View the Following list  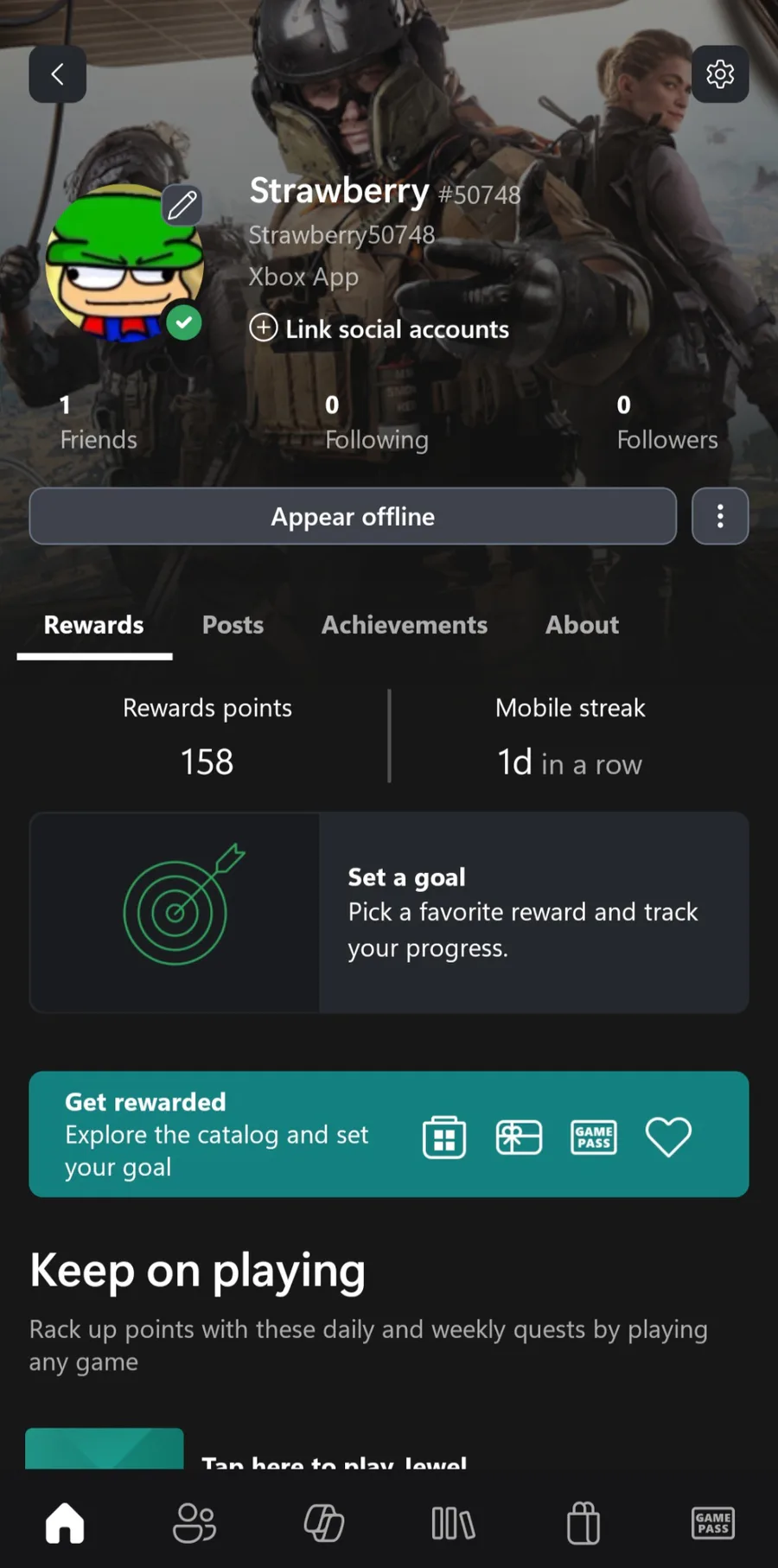(376, 423)
